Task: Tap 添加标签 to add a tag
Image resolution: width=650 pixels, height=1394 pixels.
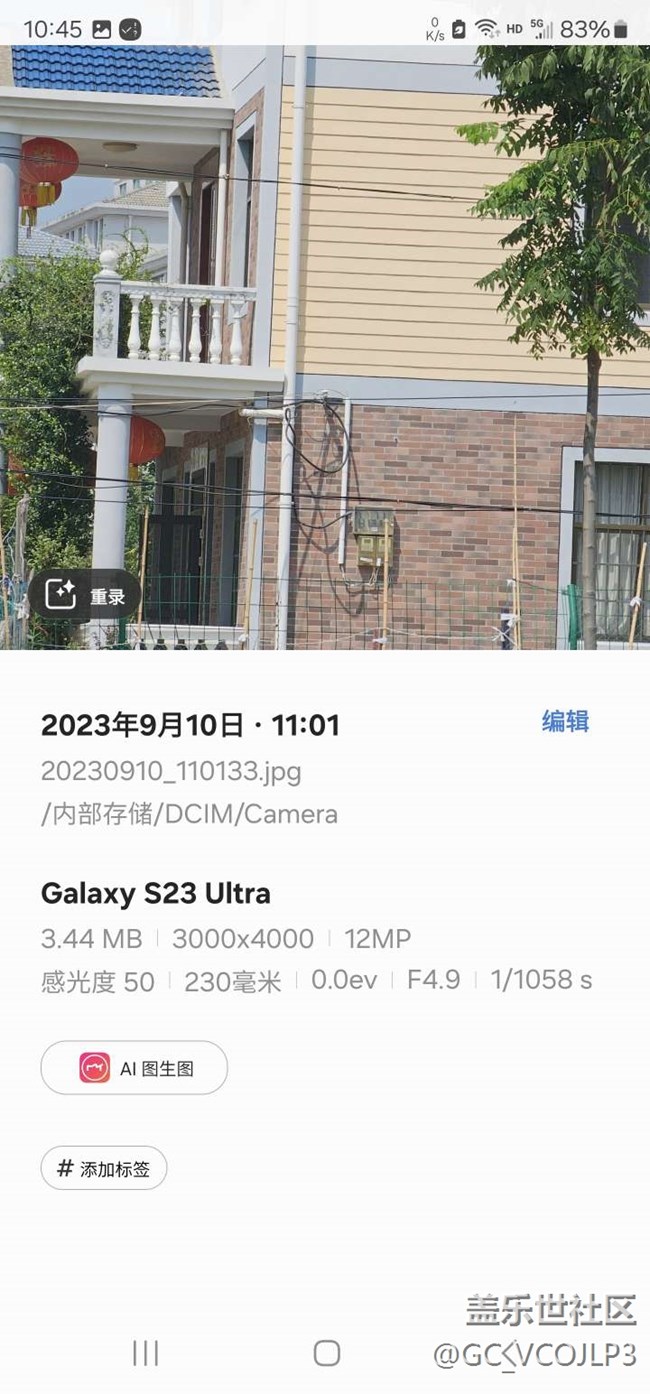Action: [104, 1168]
